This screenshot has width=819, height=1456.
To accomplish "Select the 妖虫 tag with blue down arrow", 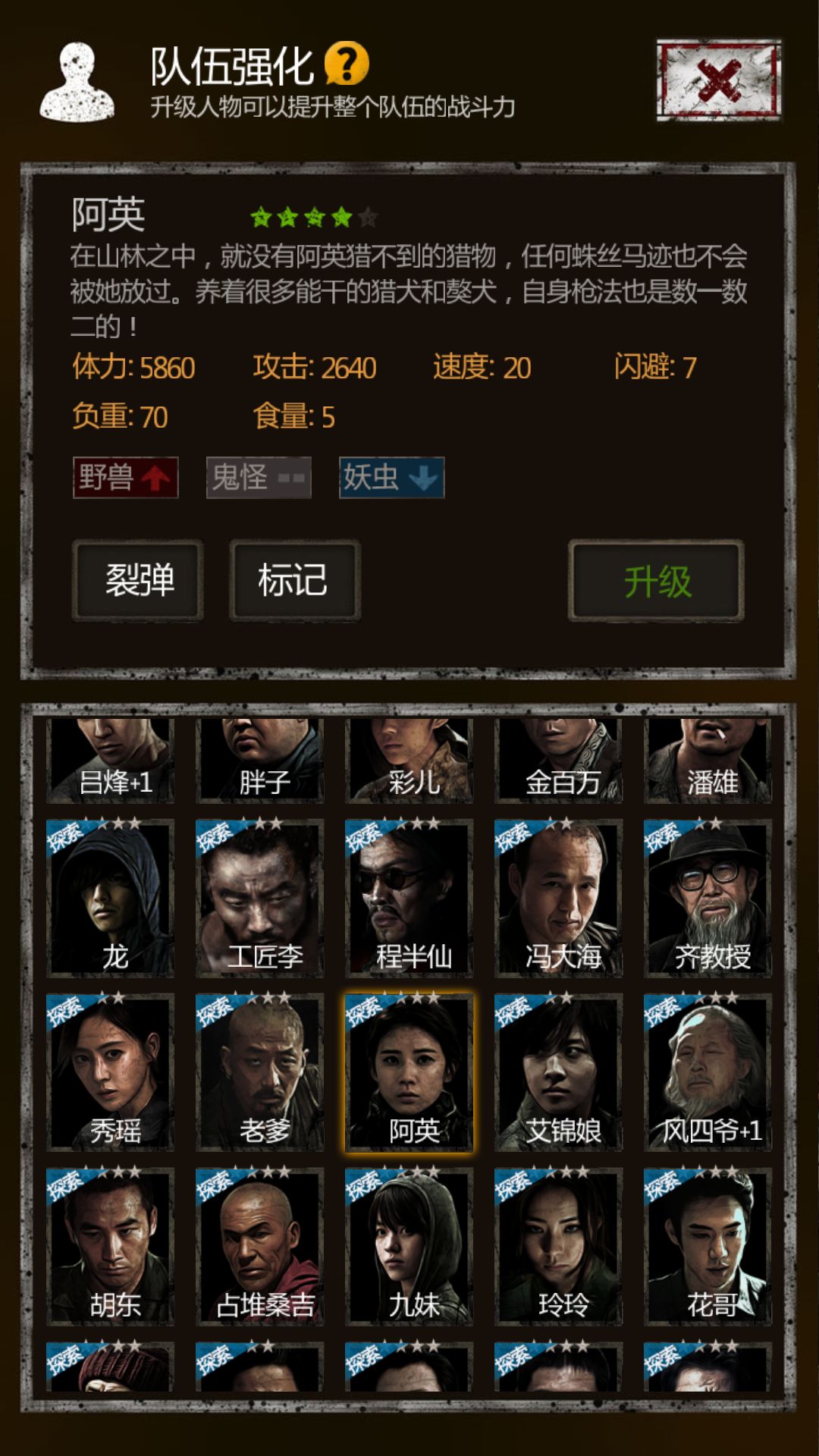I will point(389,477).
